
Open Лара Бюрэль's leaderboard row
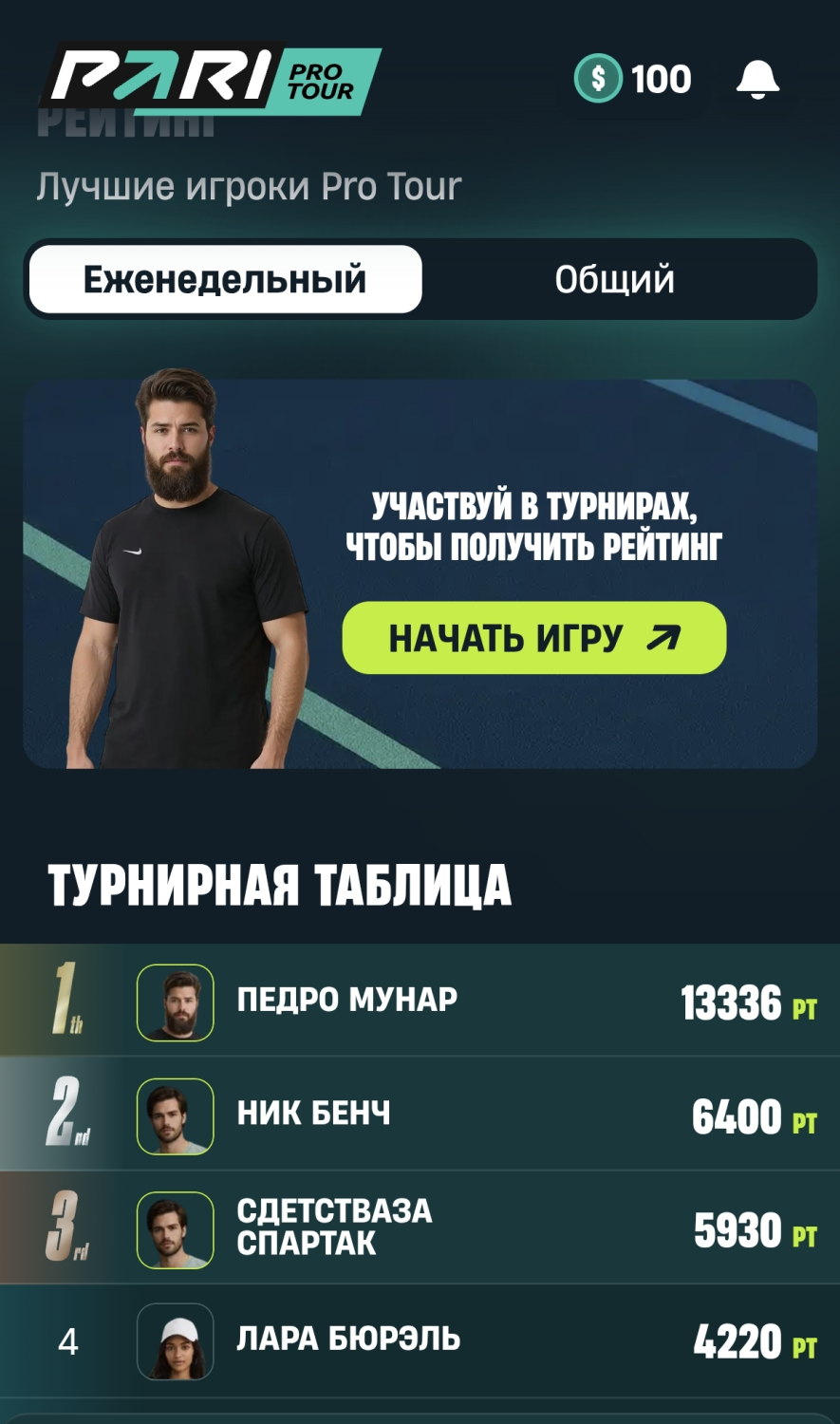[x=420, y=1340]
